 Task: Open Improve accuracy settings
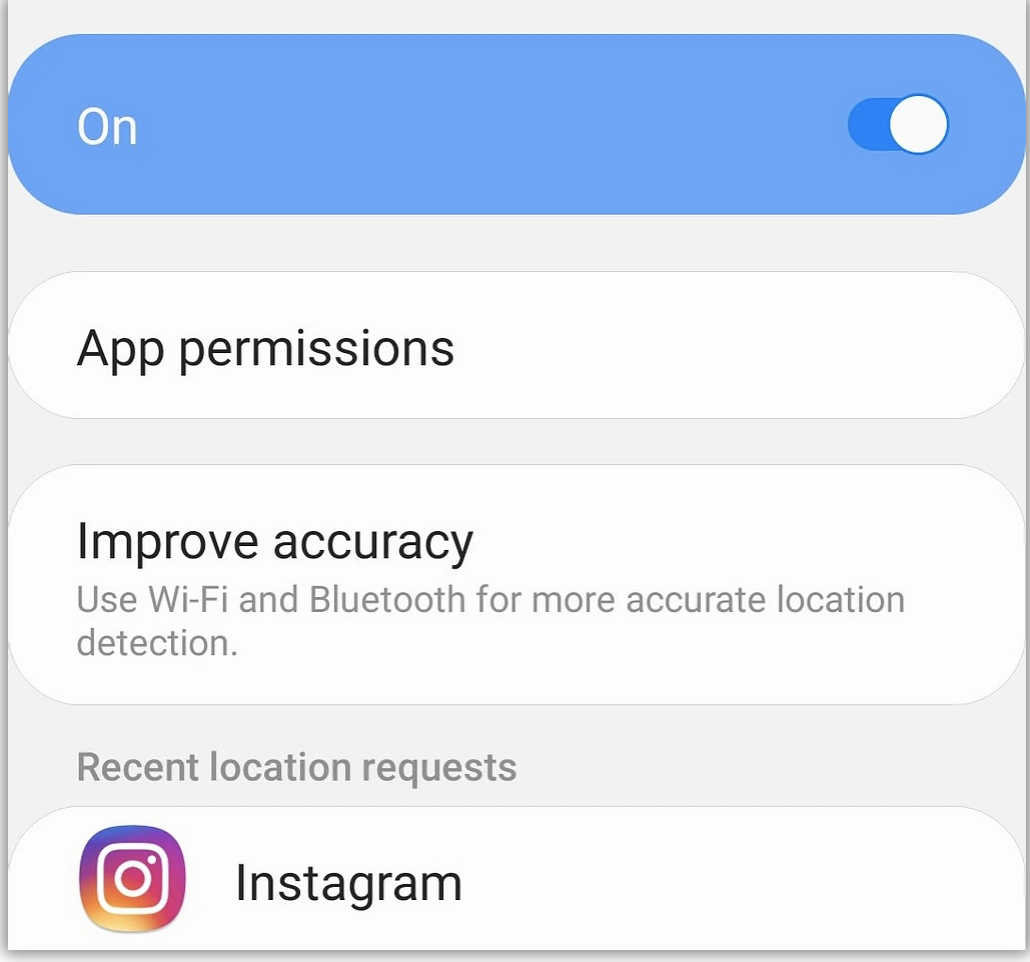(x=515, y=584)
